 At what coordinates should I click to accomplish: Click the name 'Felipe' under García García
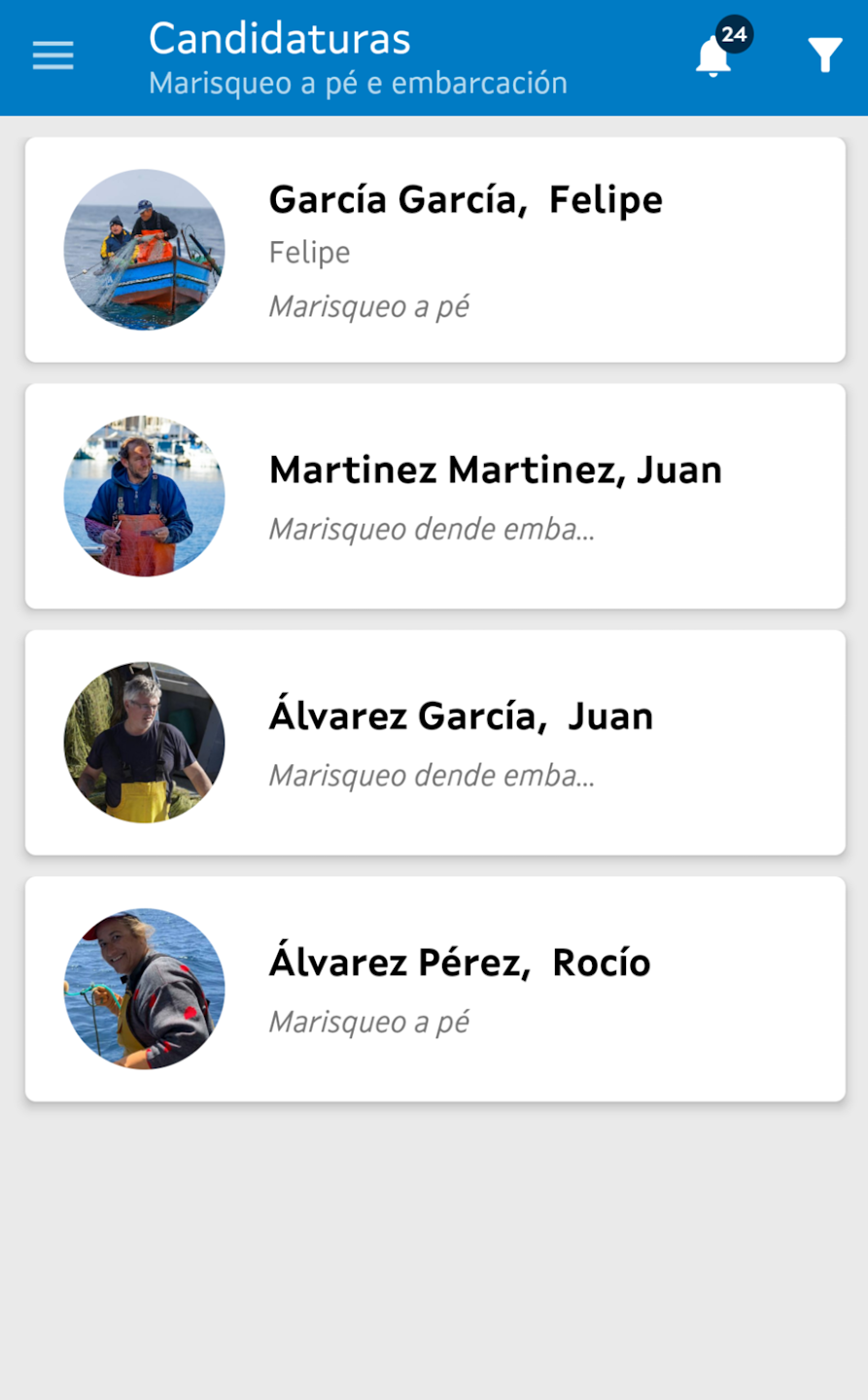pyautogui.click(x=310, y=252)
